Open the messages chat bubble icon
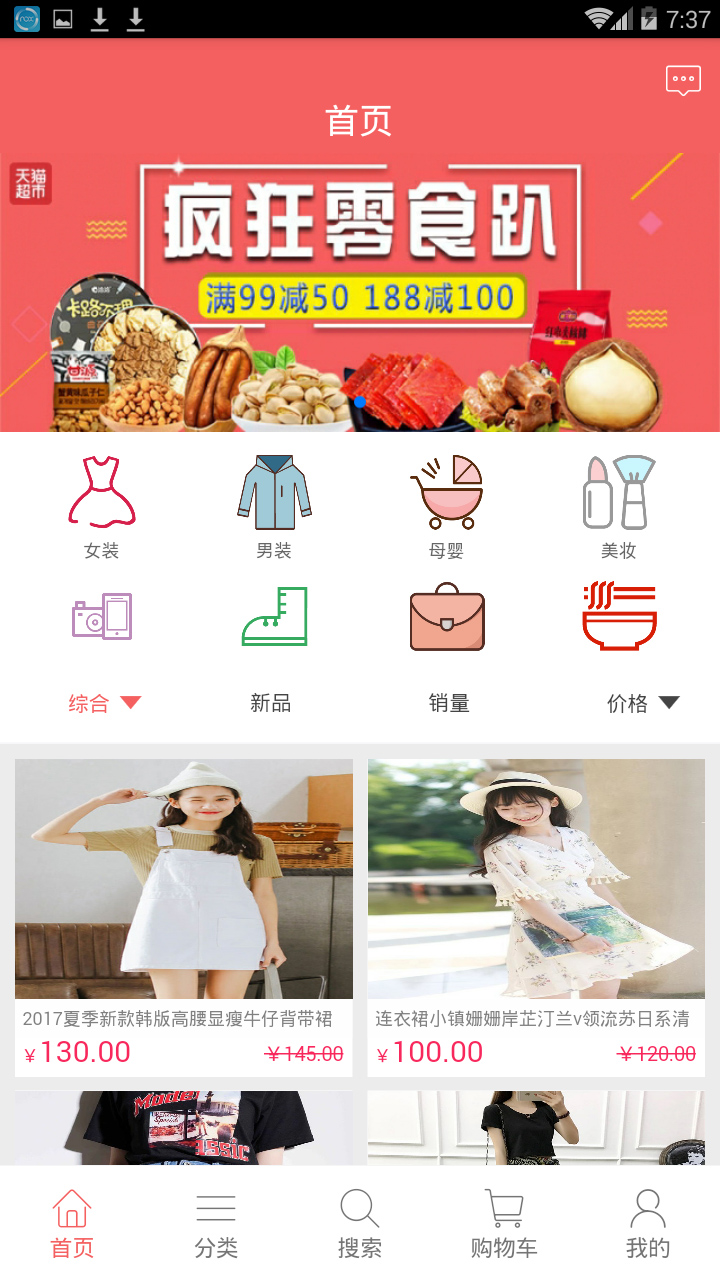Viewport: 720px width, 1280px height. click(x=684, y=80)
